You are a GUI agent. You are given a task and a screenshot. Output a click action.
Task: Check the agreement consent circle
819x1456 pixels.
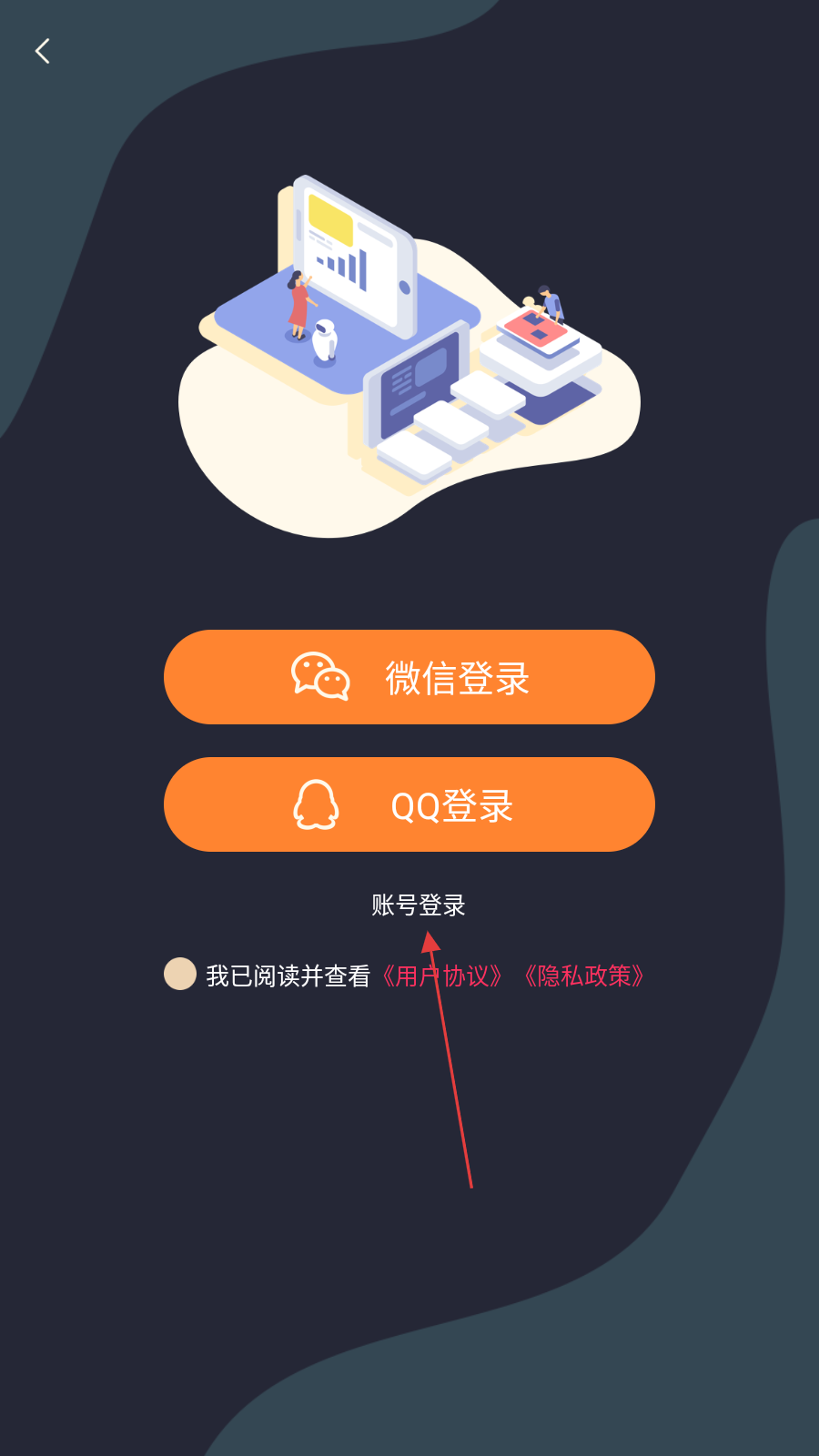[x=180, y=974]
